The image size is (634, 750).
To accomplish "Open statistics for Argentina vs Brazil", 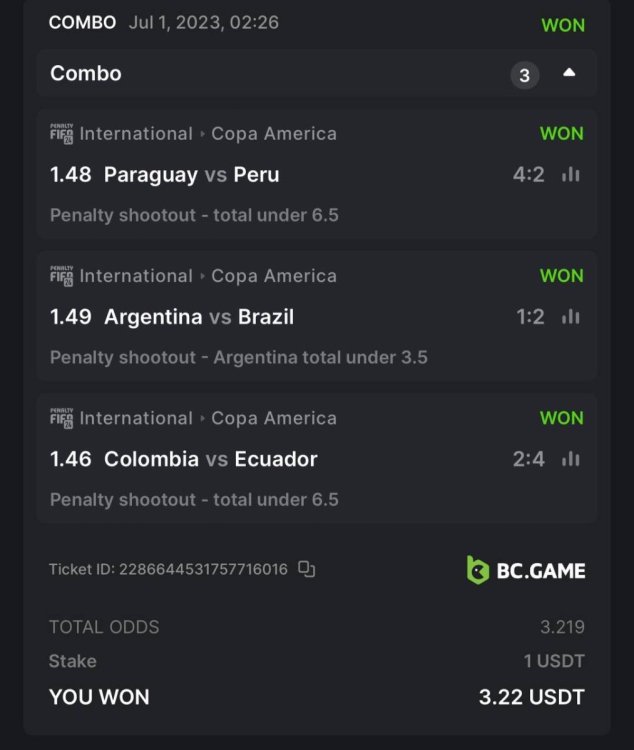I will tap(571, 317).
